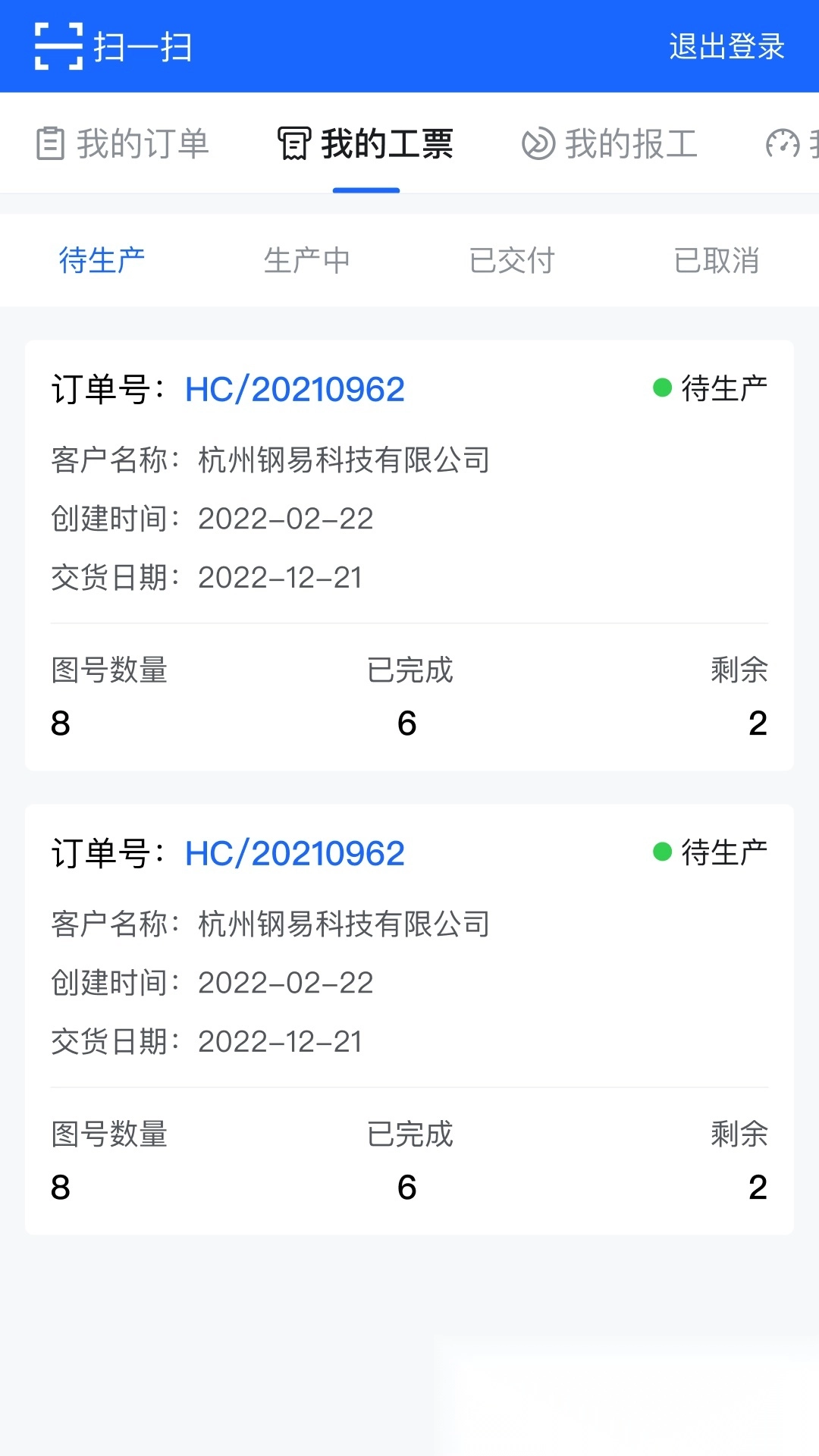
Task: Open order link HC/20210962 on the second card
Action: click(x=296, y=853)
